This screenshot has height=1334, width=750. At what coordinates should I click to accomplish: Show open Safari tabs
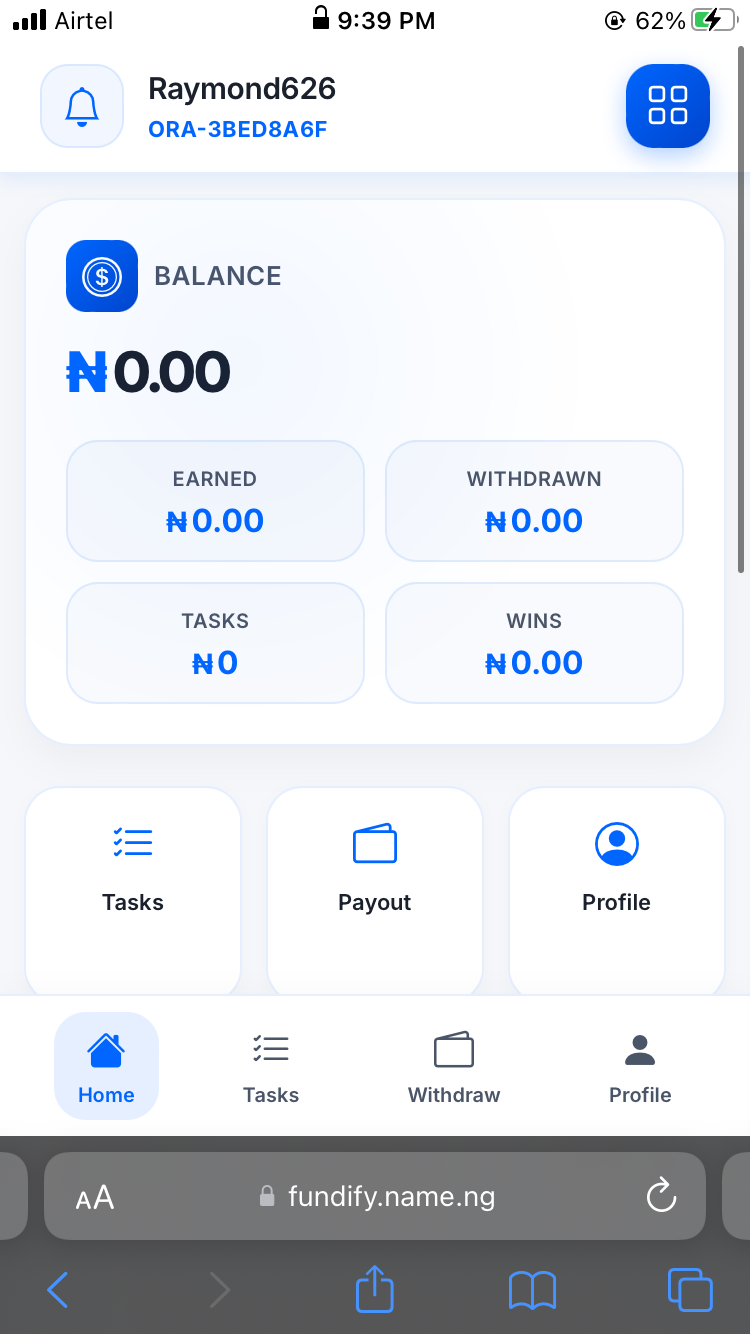click(x=689, y=1290)
